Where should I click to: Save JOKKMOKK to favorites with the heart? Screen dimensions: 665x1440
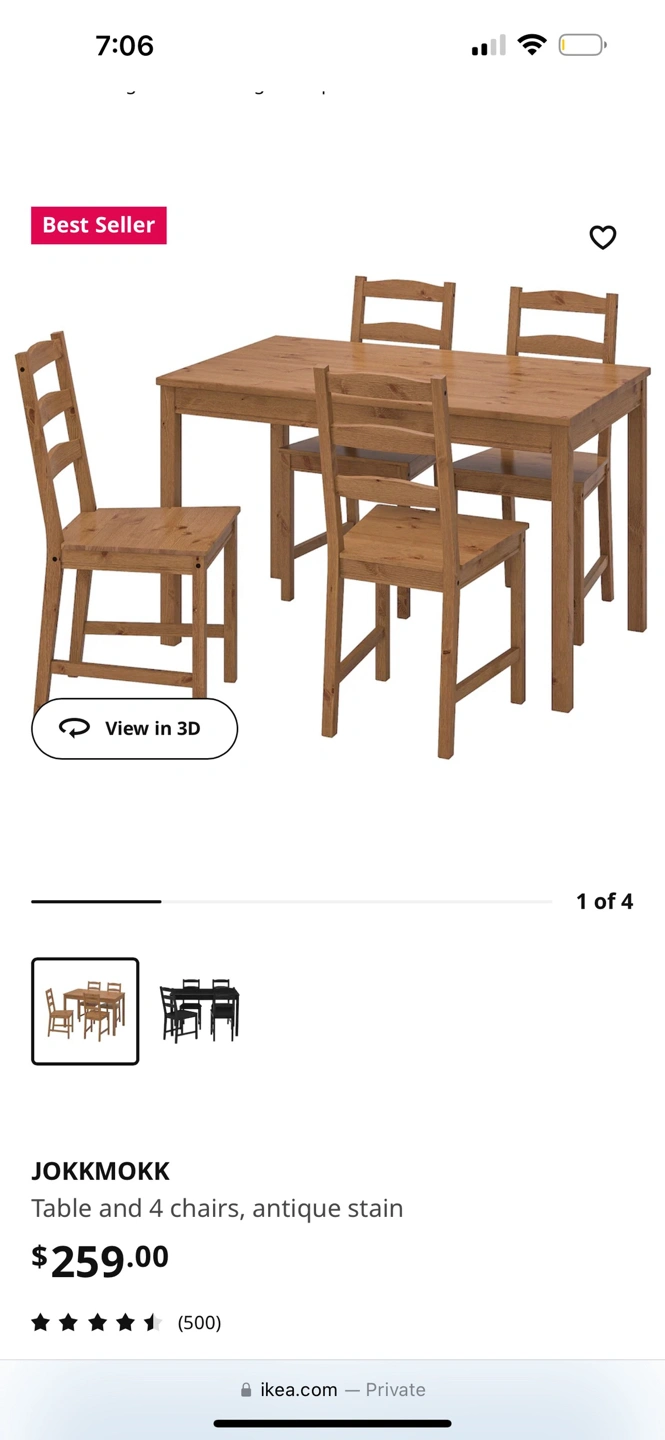[x=602, y=237]
